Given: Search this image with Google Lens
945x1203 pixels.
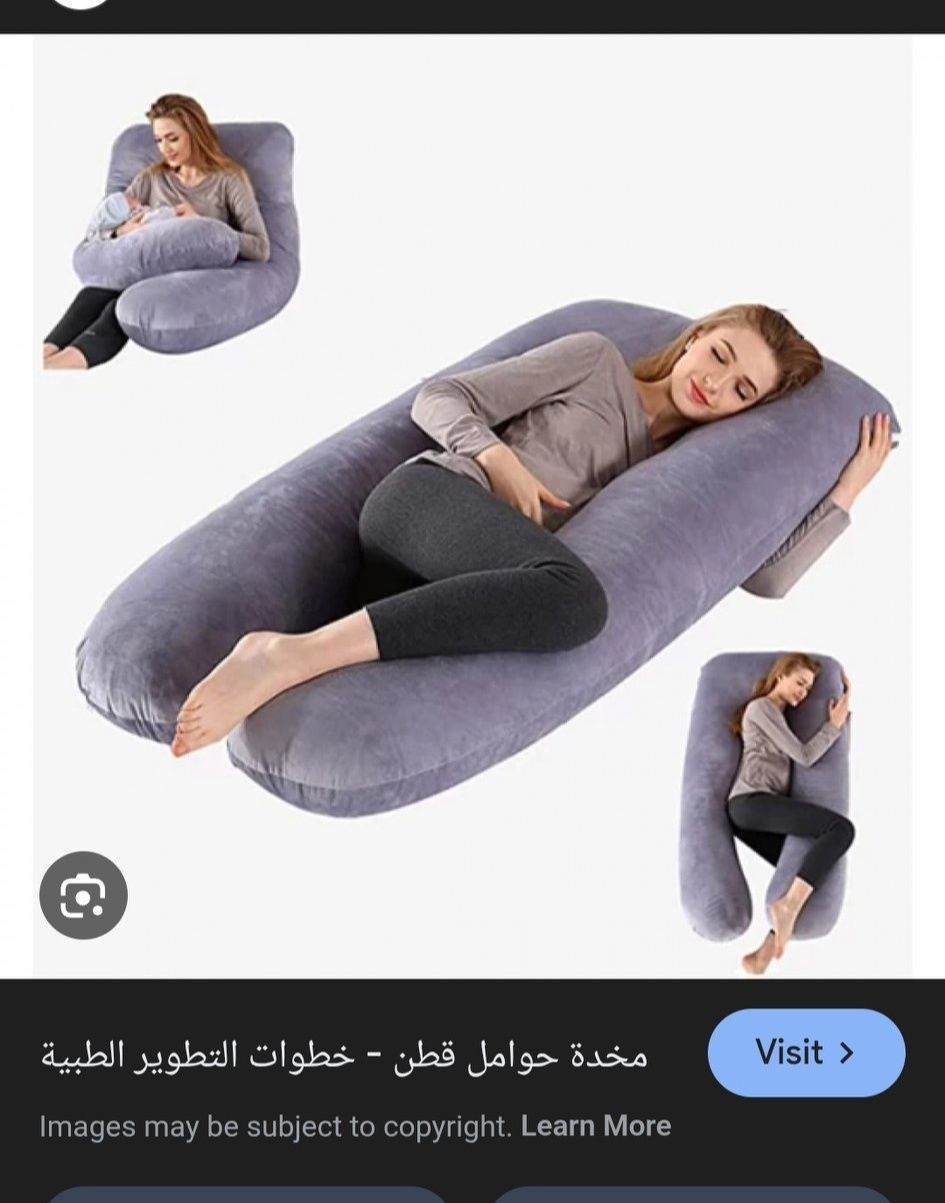Looking at the screenshot, I should tap(83, 896).
